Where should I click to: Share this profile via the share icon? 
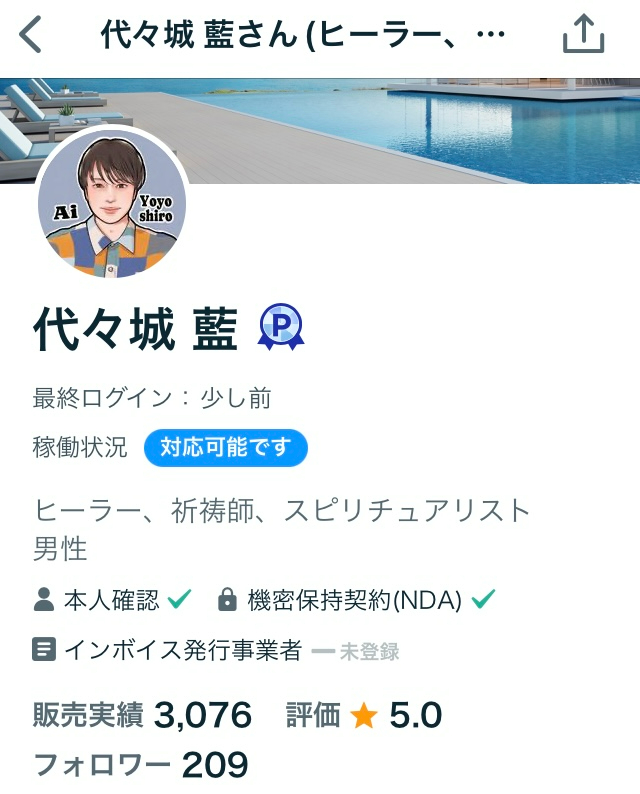583,35
